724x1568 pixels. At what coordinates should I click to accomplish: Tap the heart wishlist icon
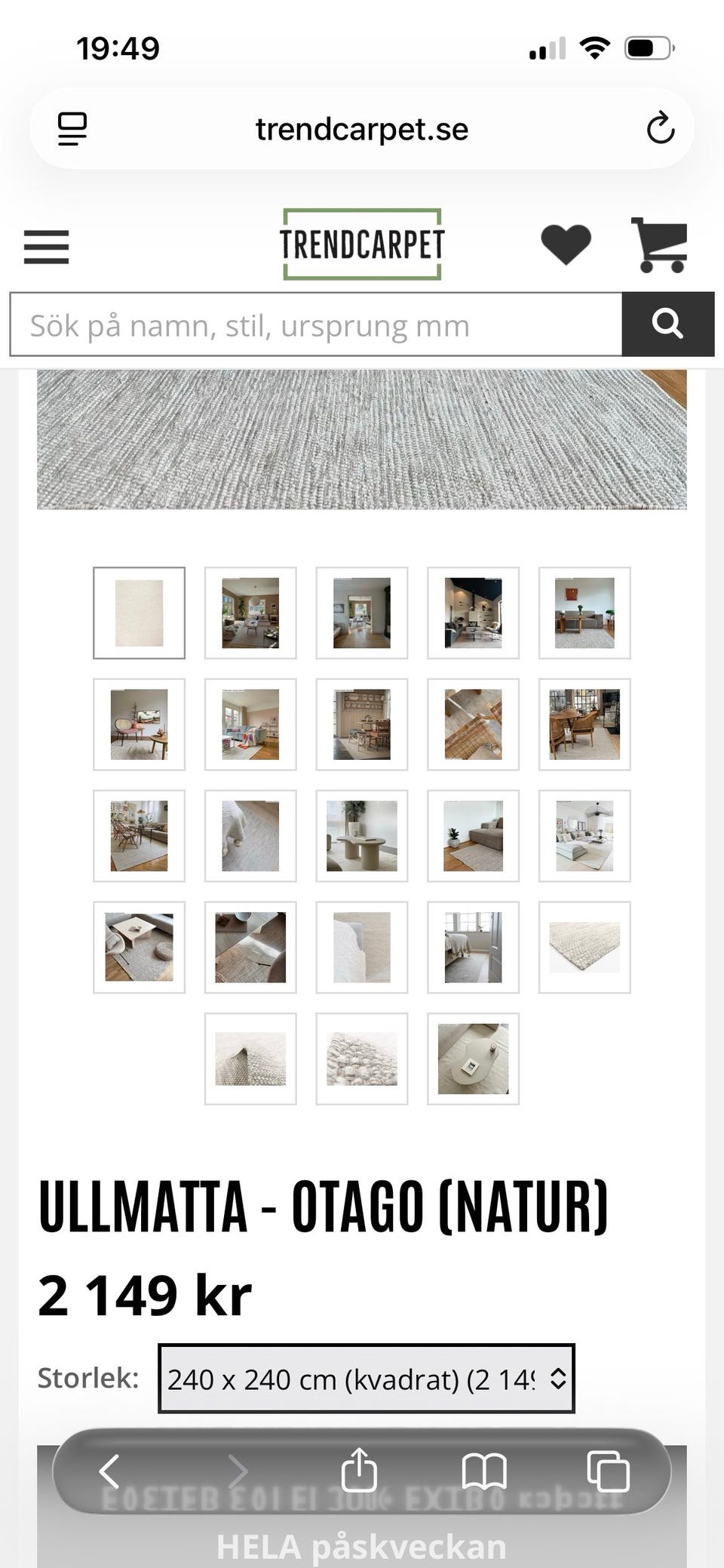[565, 244]
